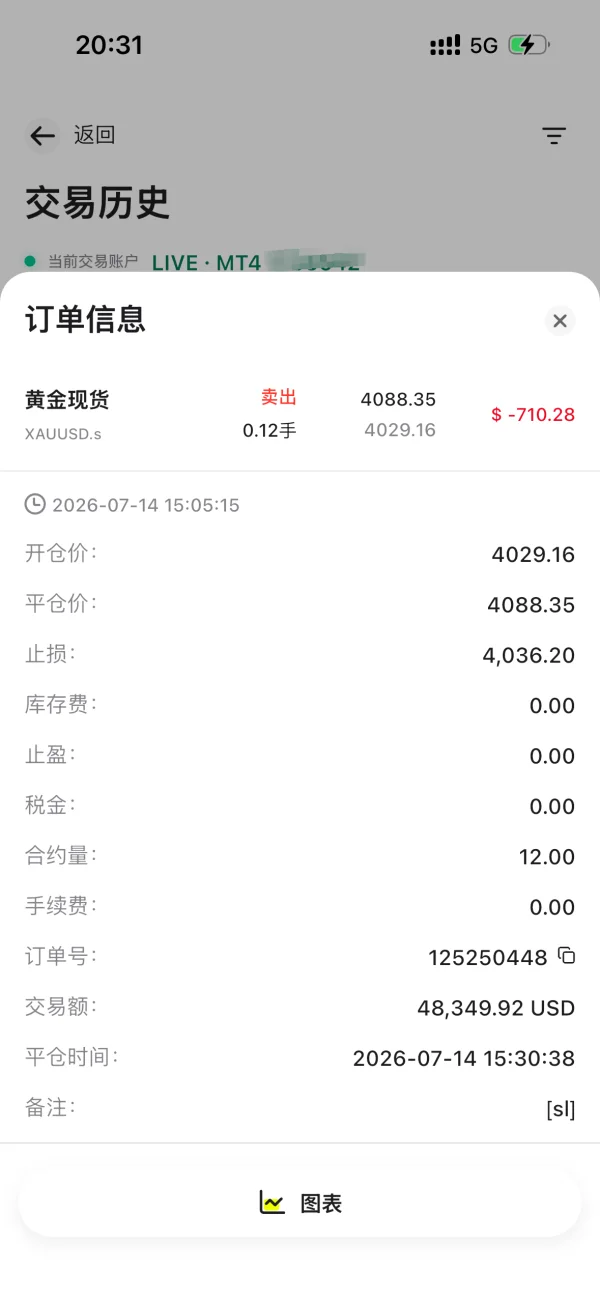The height and width of the screenshot is (1301, 600).
Task: Open the 图表 chart button
Action: point(300,1203)
